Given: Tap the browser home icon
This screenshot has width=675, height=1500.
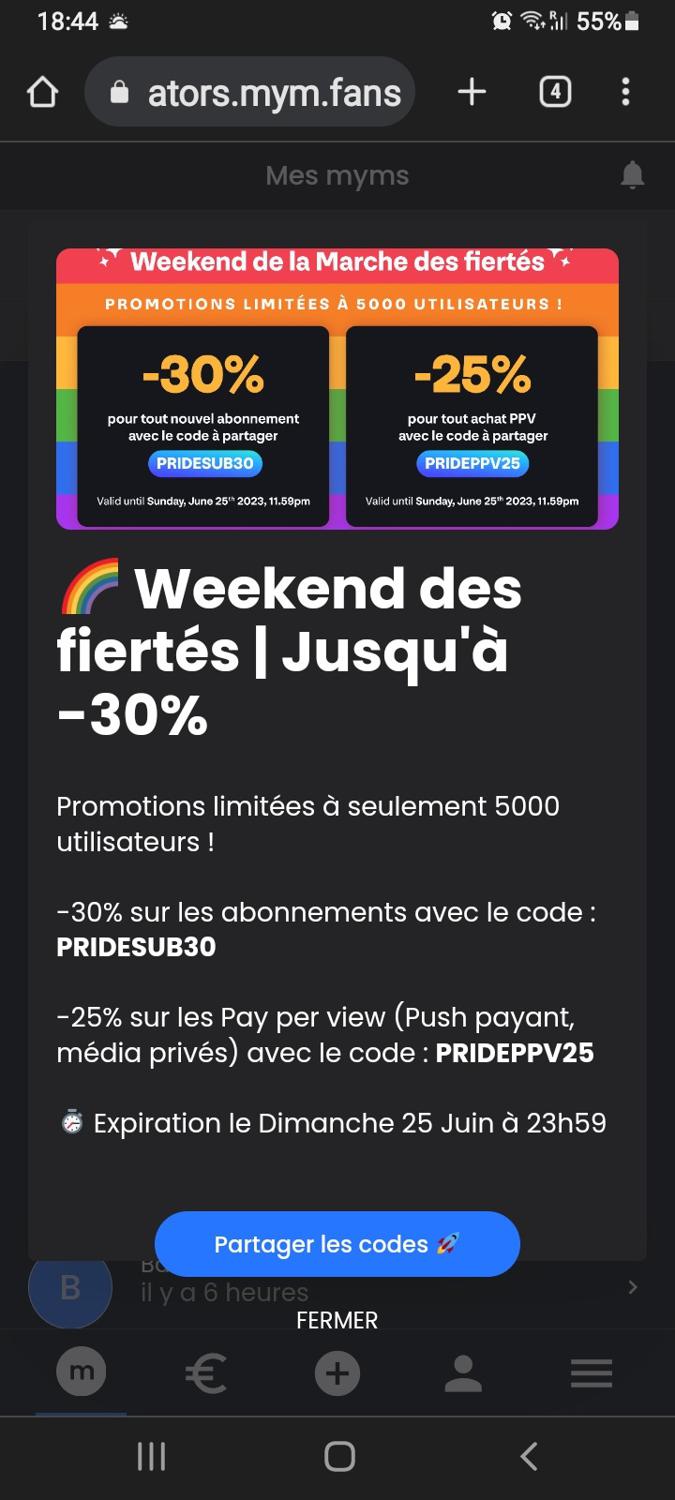Looking at the screenshot, I should click(42, 93).
